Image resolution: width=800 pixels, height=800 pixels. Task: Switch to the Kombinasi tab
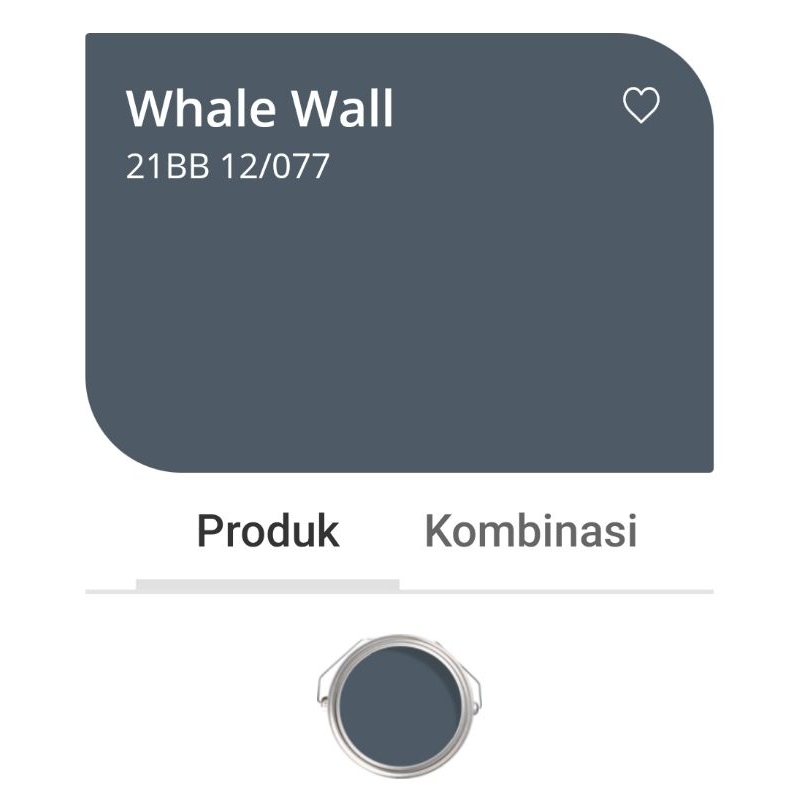(x=530, y=531)
